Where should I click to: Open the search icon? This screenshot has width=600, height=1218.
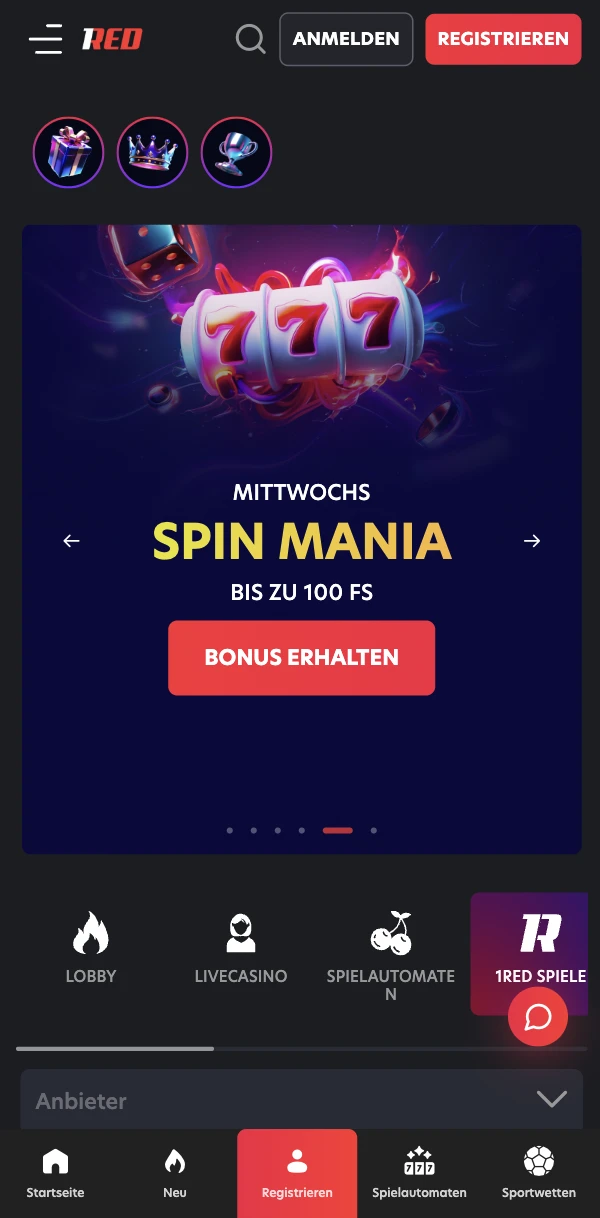(250, 39)
